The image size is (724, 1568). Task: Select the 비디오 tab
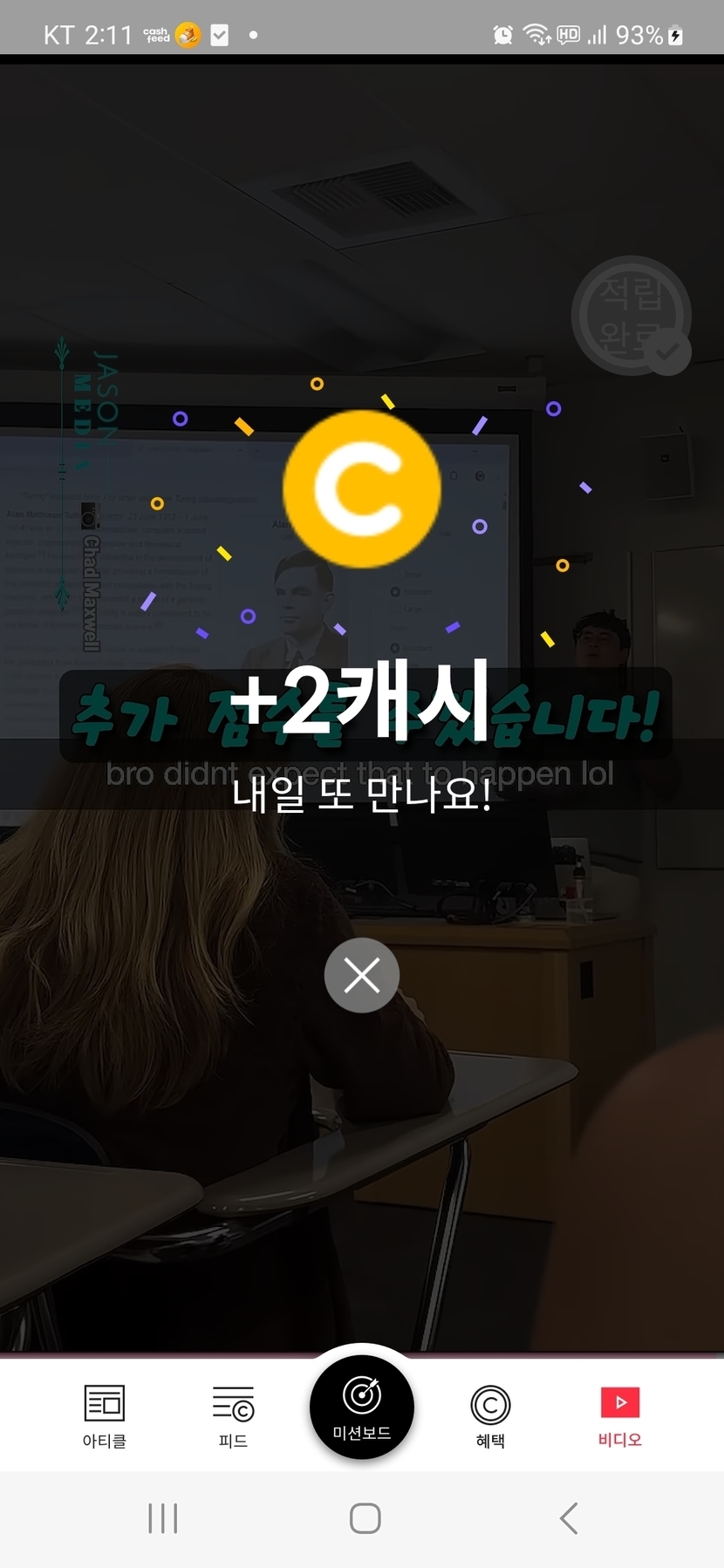point(619,1415)
